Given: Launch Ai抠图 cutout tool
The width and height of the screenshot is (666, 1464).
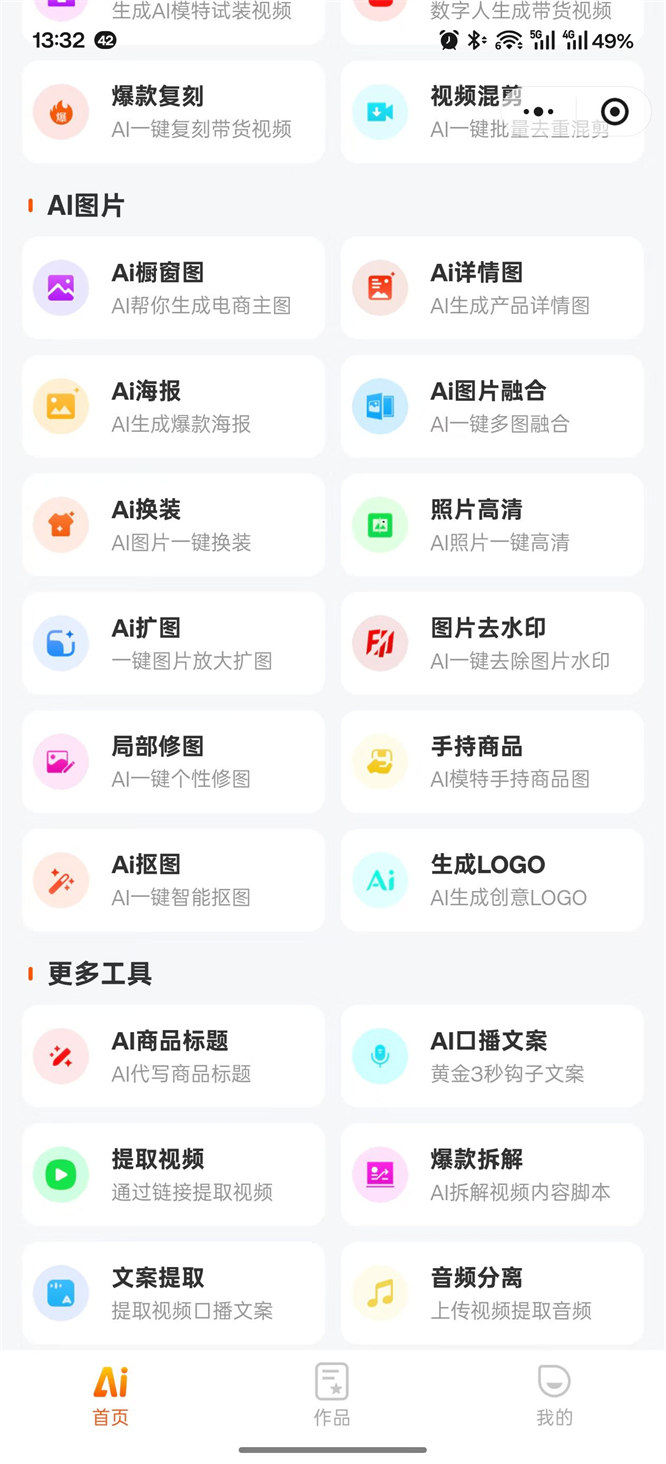Looking at the screenshot, I should 173,880.
